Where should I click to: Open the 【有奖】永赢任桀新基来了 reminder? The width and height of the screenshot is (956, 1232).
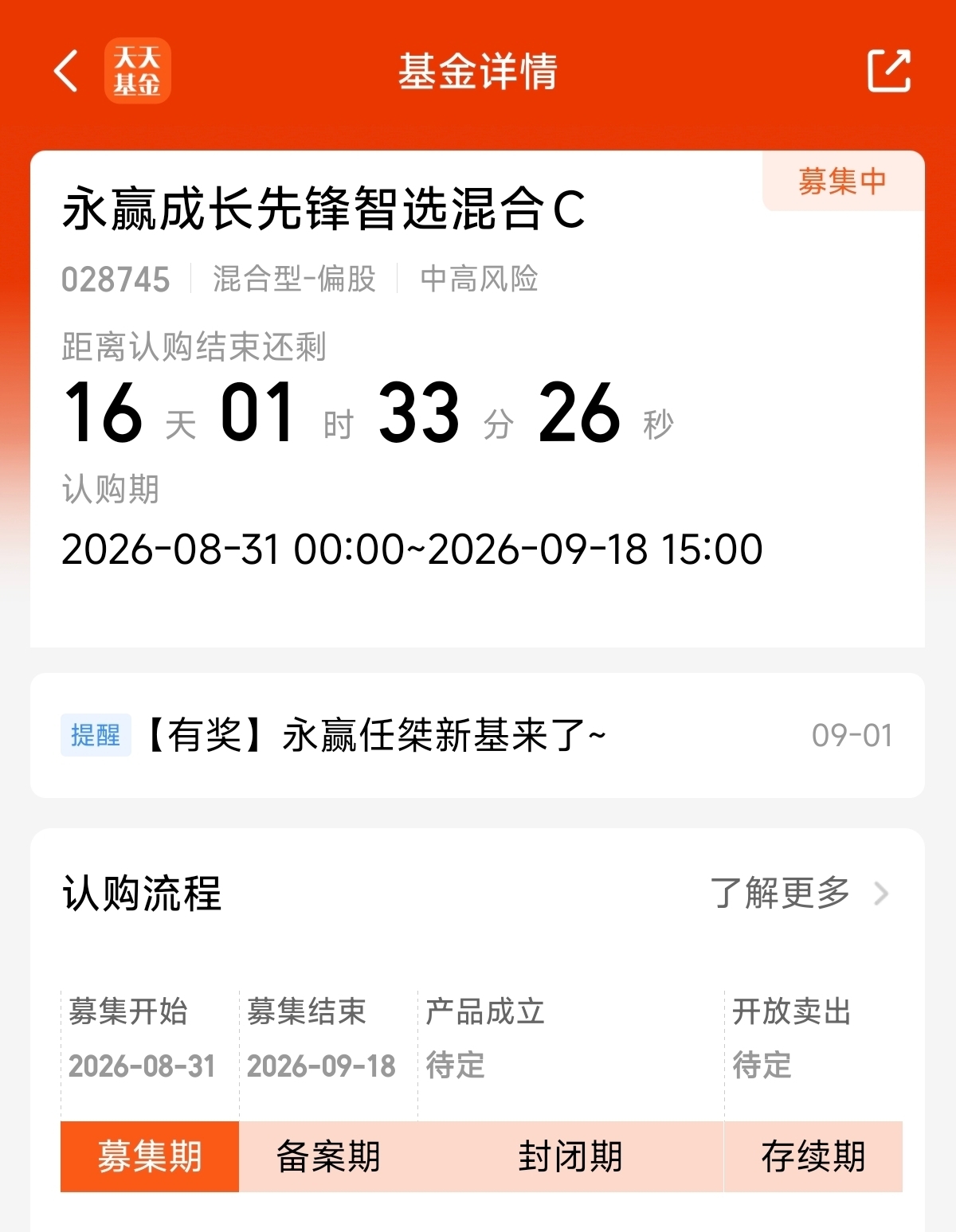pyautogui.click(x=477, y=735)
